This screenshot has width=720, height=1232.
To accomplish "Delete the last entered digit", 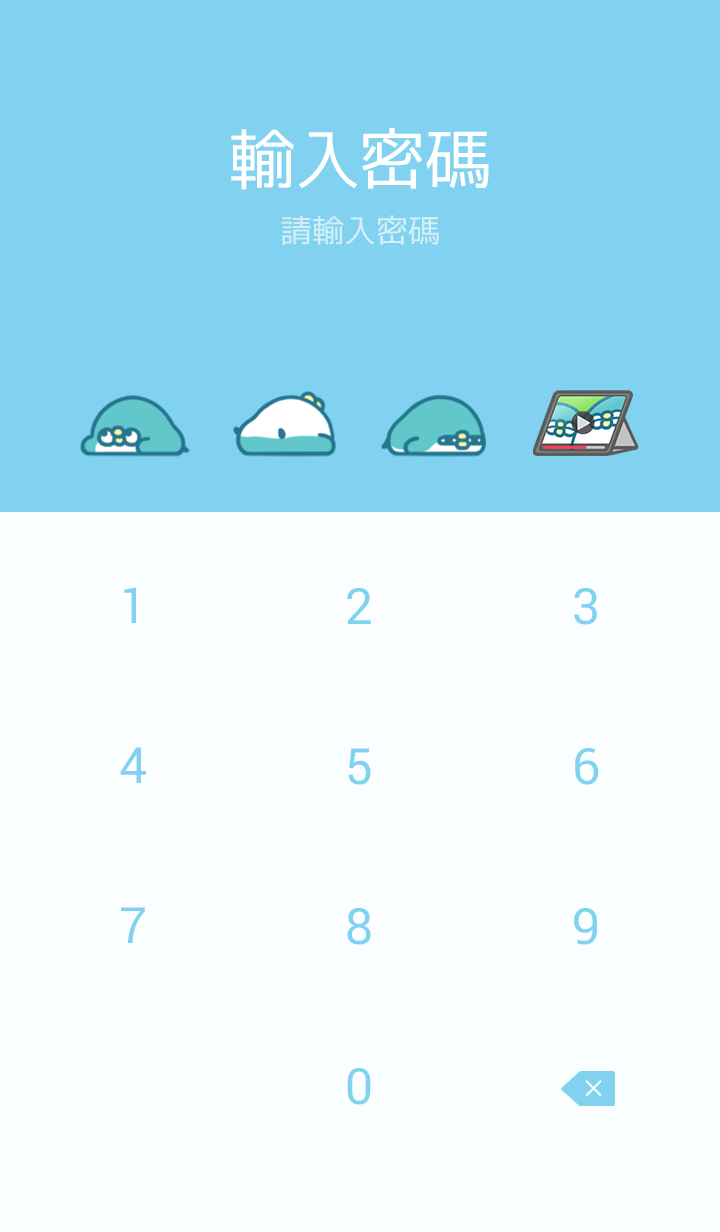I will [589, 1088].
